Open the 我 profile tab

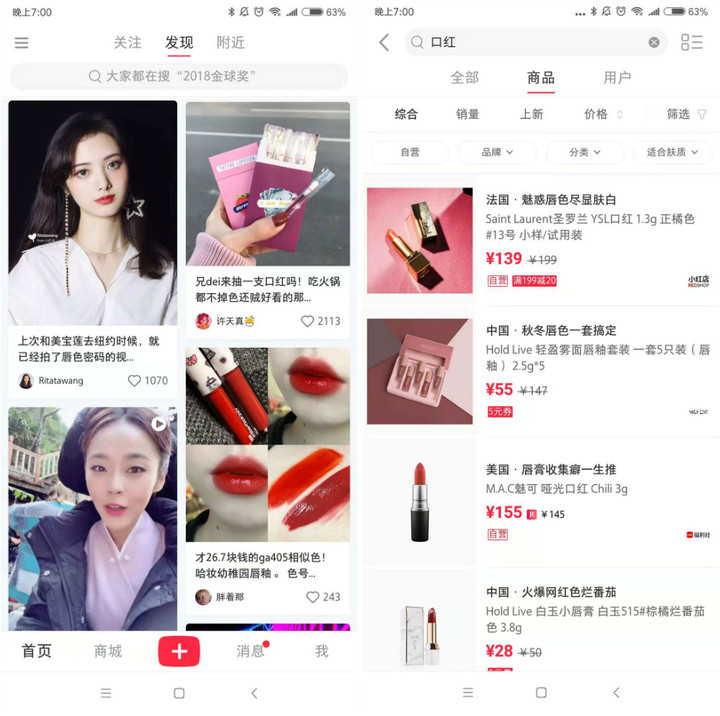pos(321,651)
